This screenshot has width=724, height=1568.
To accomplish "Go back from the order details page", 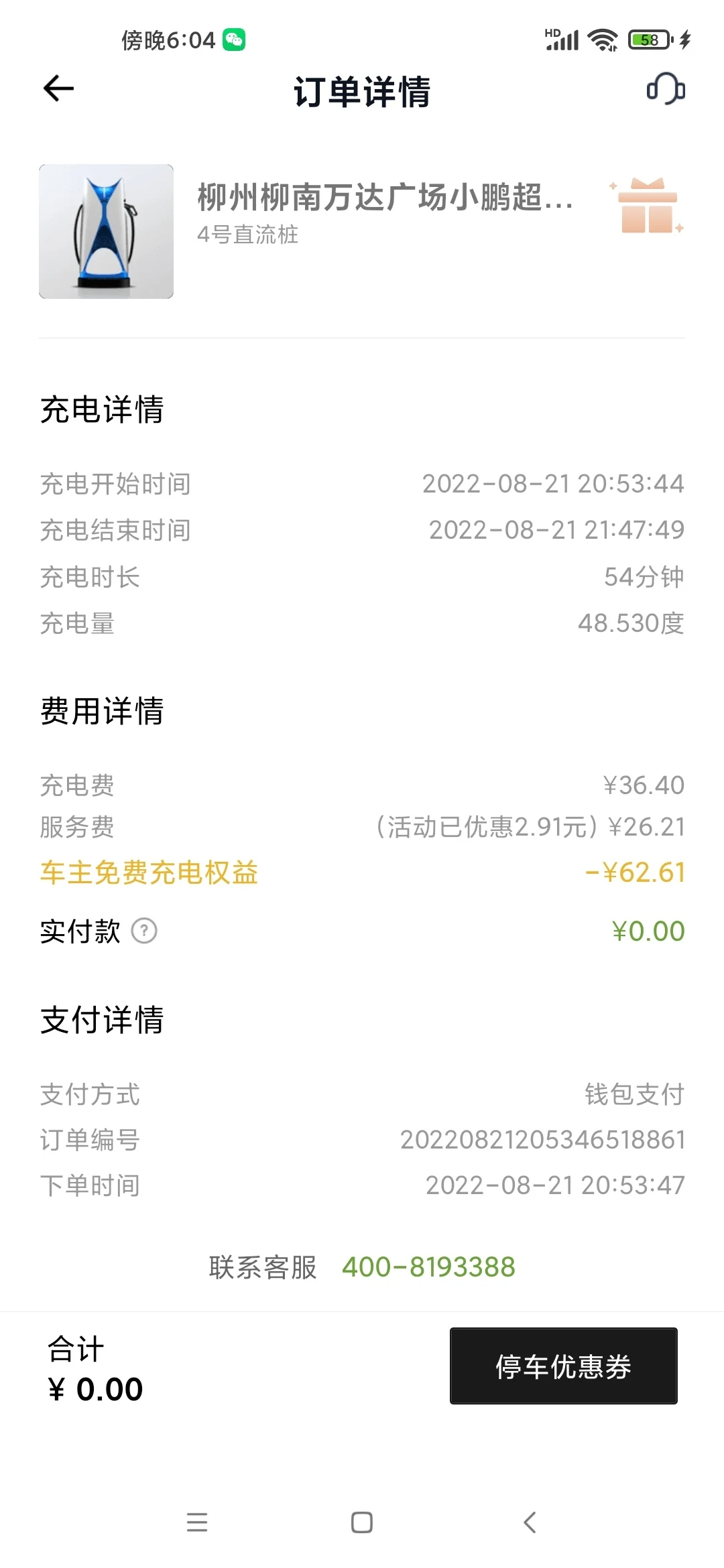I will (58, 89).
